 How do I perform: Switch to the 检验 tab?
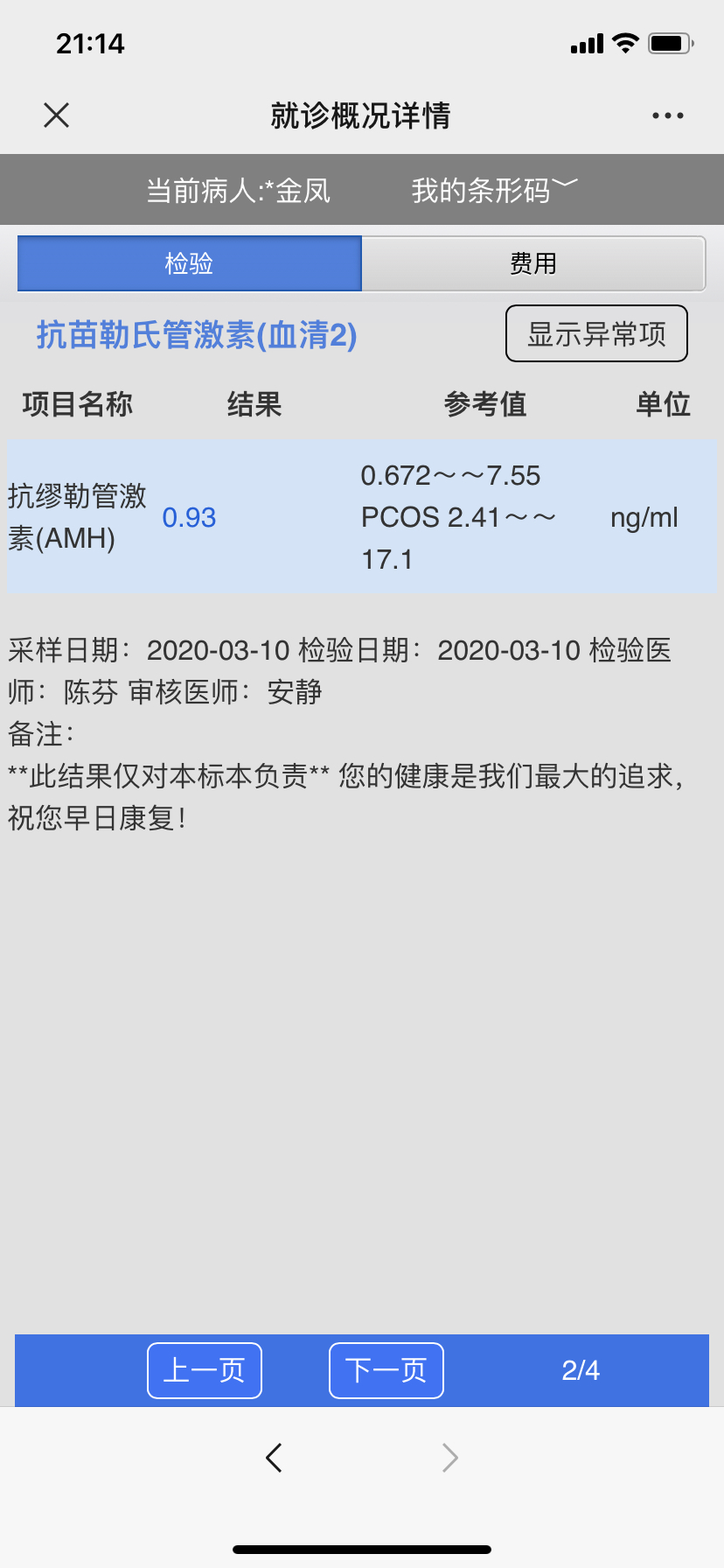coord(189,263)
